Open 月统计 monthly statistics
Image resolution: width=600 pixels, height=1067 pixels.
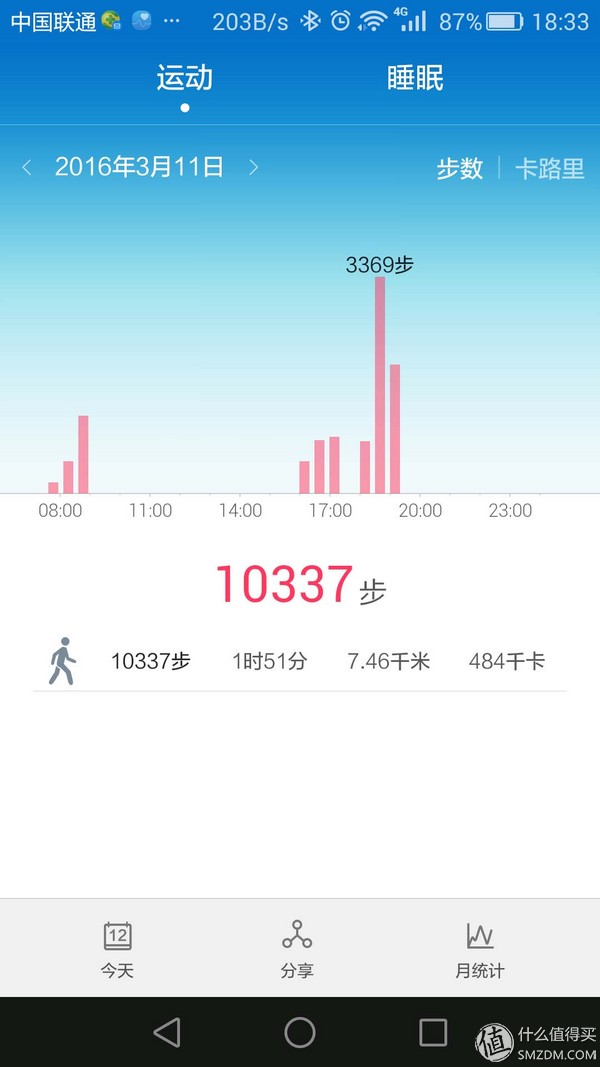(x=480, y=948)
